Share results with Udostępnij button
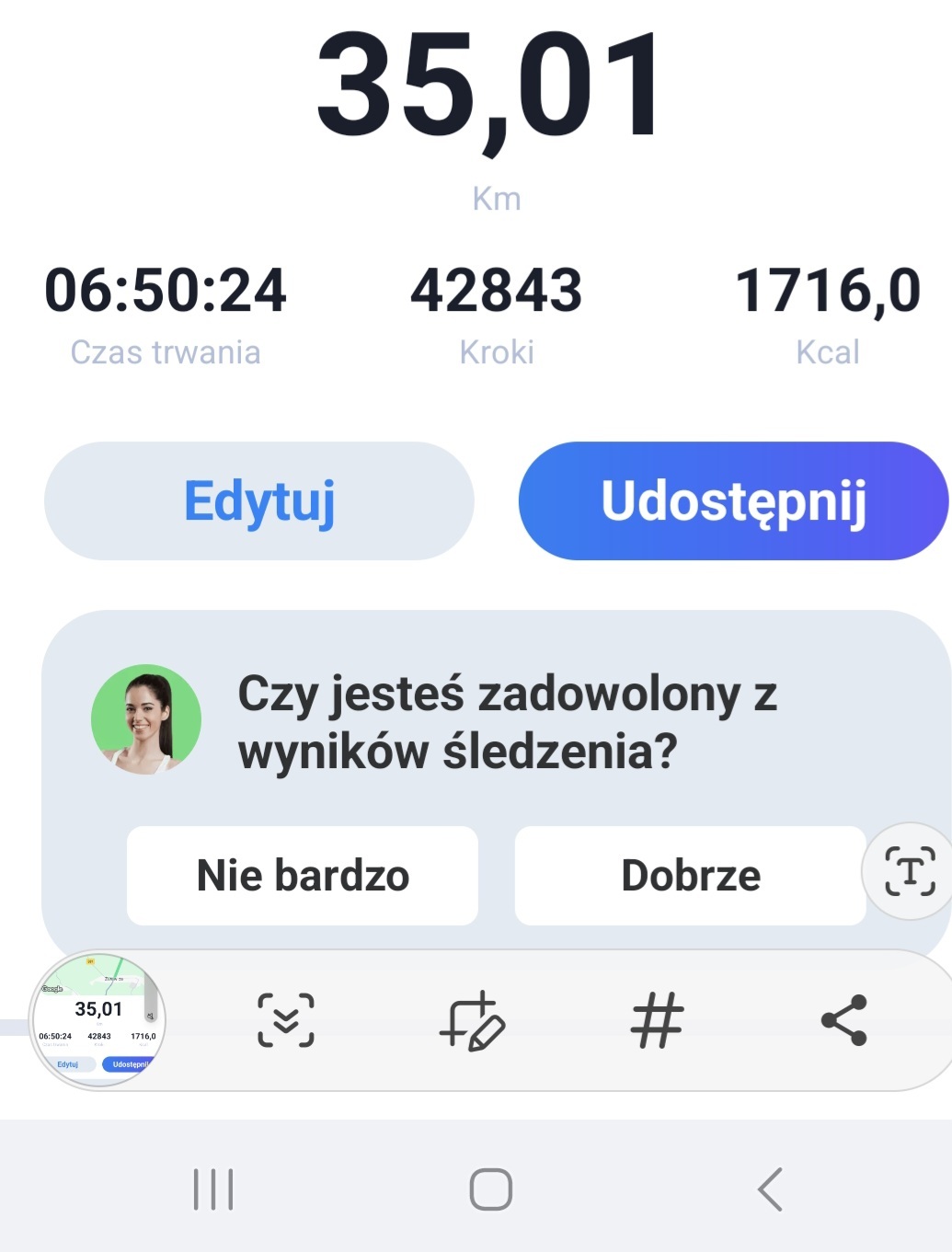This screenshot has width=952, height=1252. coord(733,501)
